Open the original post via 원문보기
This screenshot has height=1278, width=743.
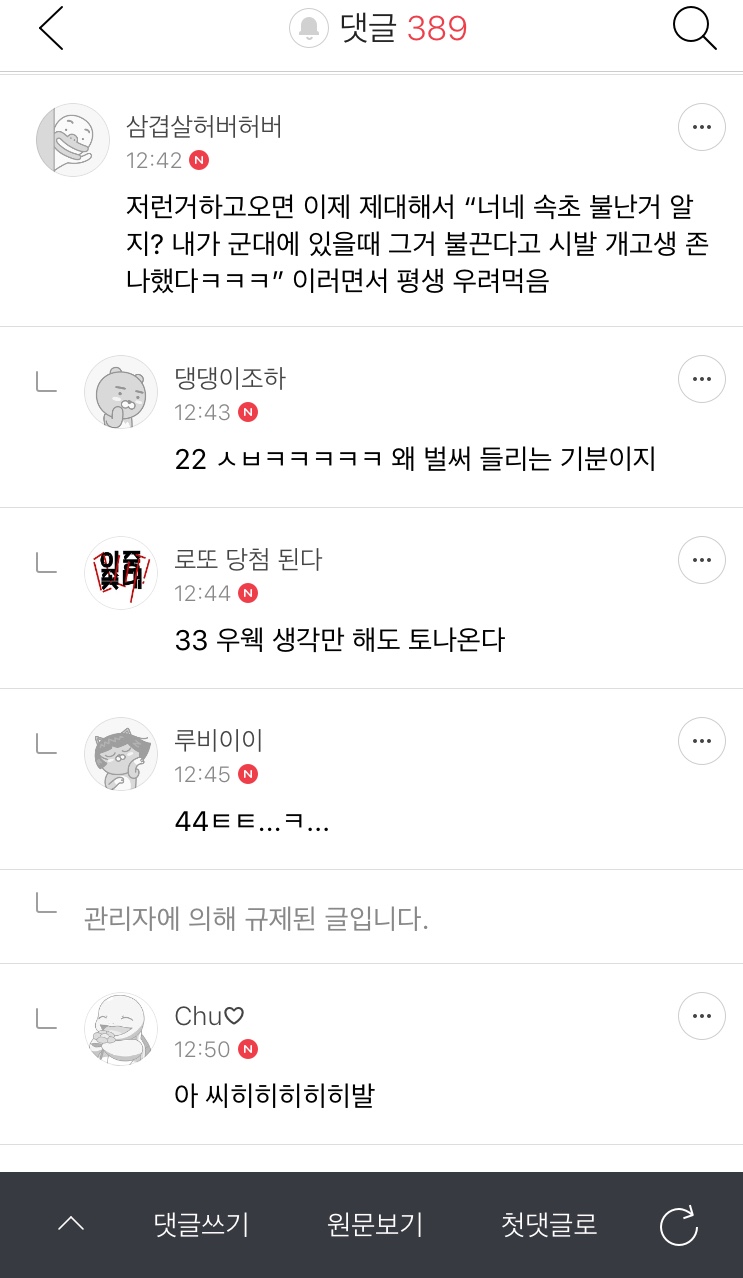(375, 1224)
